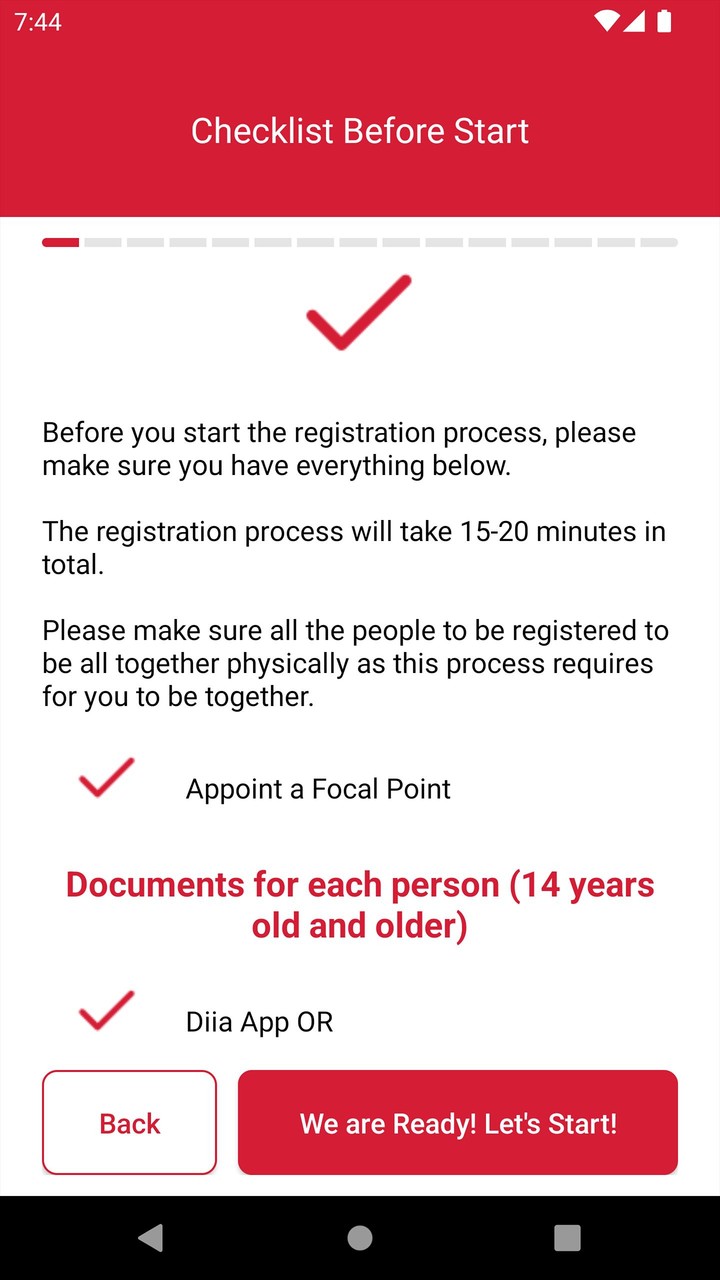Viewport: 720px width, 1280px height.
Task: Start registration with We are Ready! Let's Start!
Action: (x=458, y=1122)
